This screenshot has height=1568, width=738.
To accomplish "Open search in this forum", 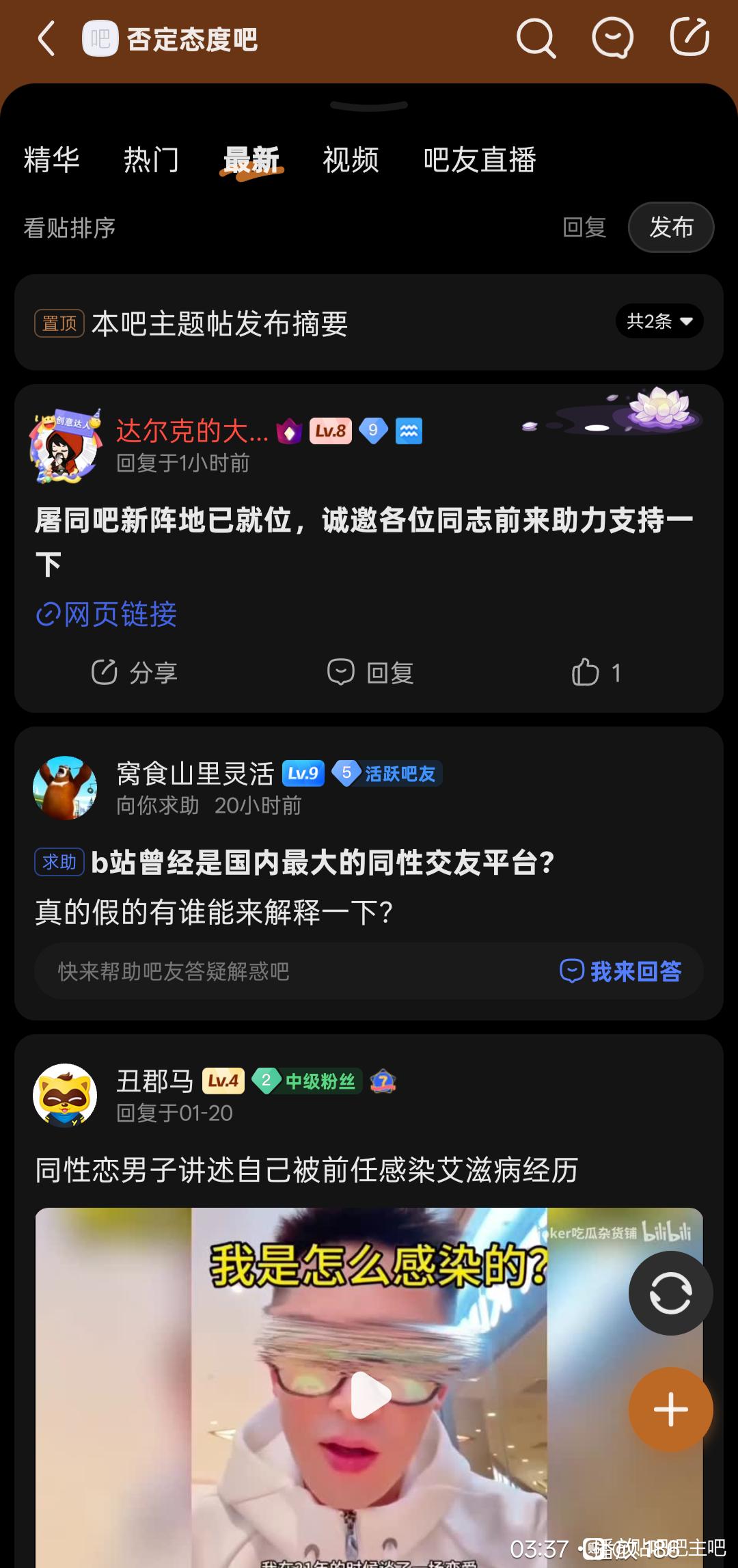I will coord(535,38).
